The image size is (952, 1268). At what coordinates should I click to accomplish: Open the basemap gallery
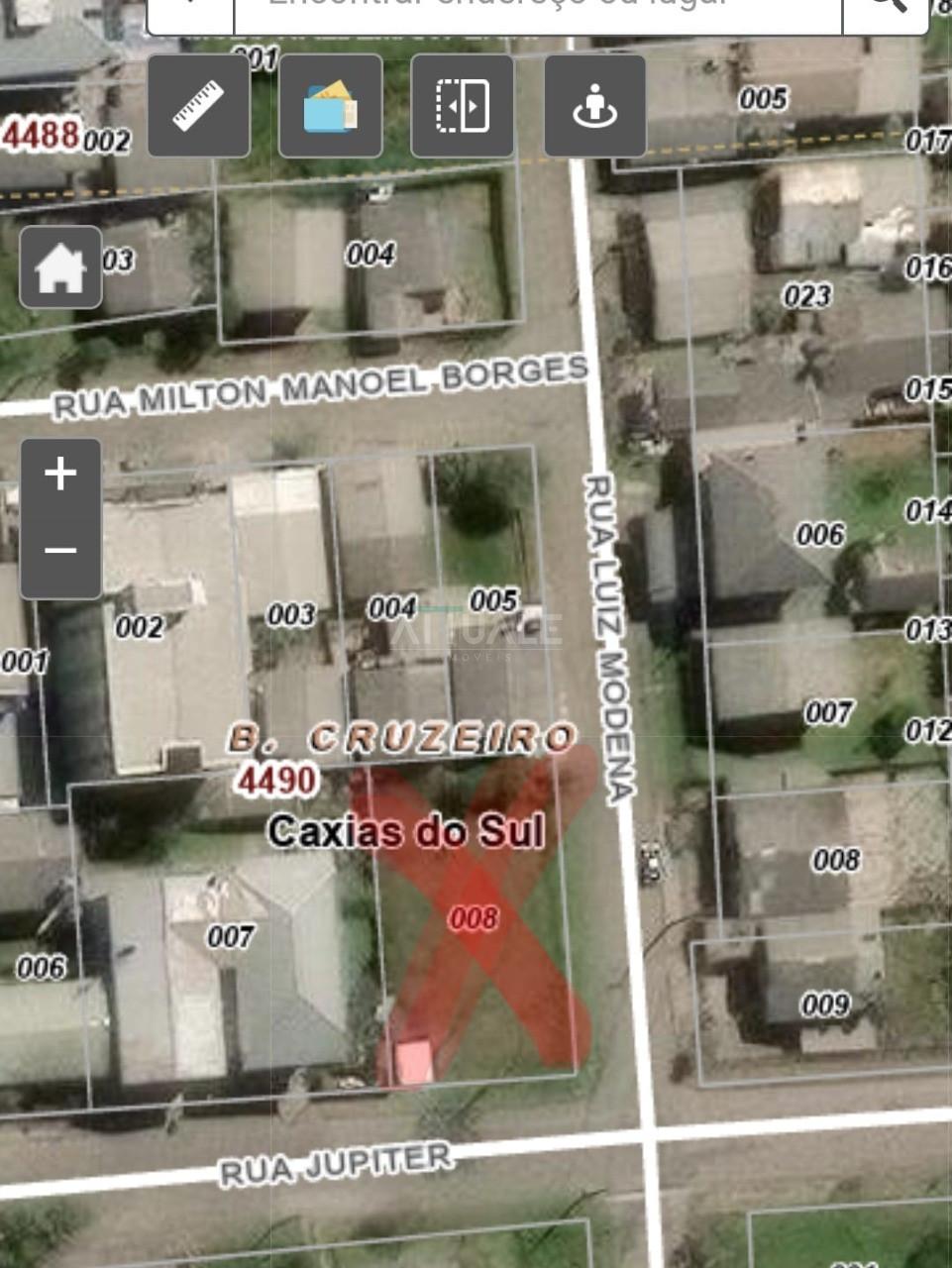330,106
